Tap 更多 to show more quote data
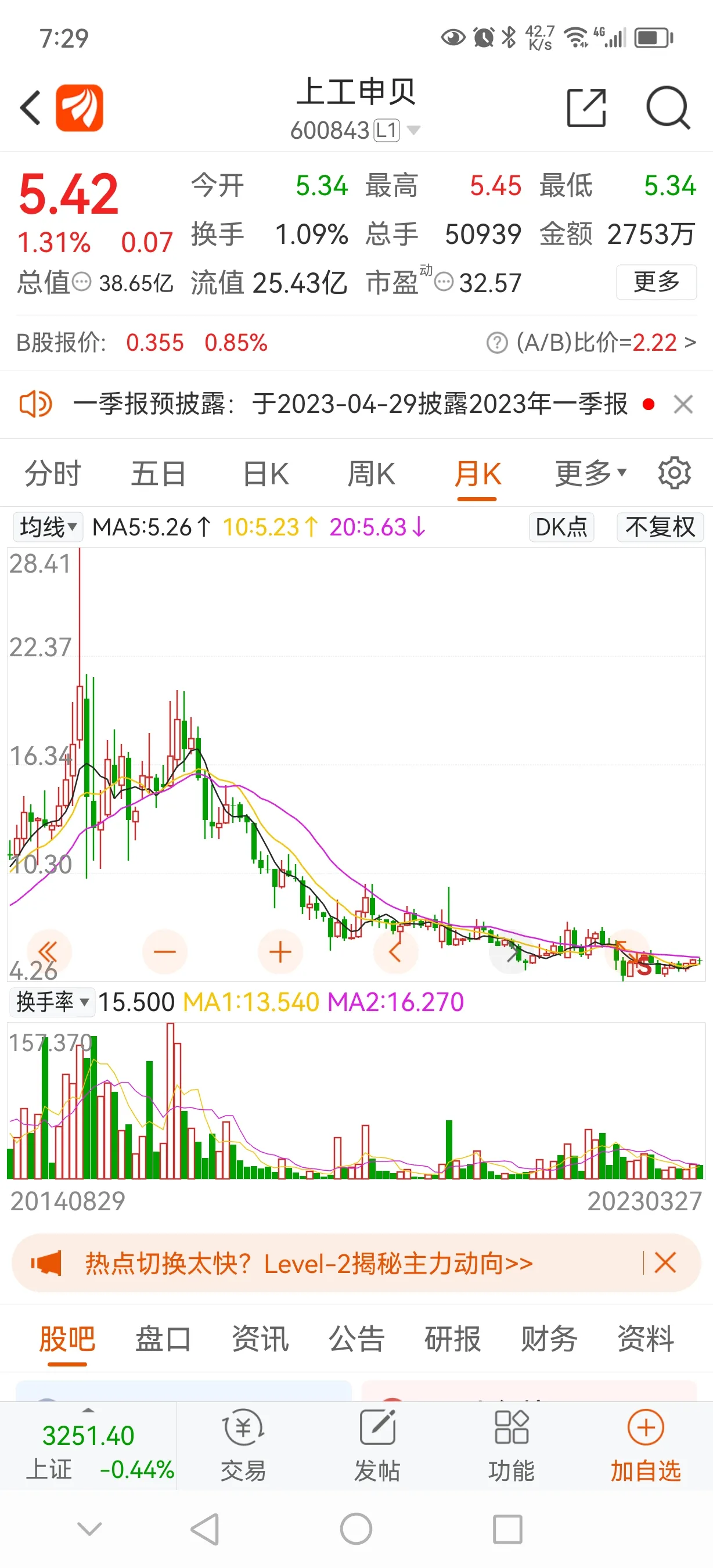This screenshot has width=713, height=1568. 656,282
